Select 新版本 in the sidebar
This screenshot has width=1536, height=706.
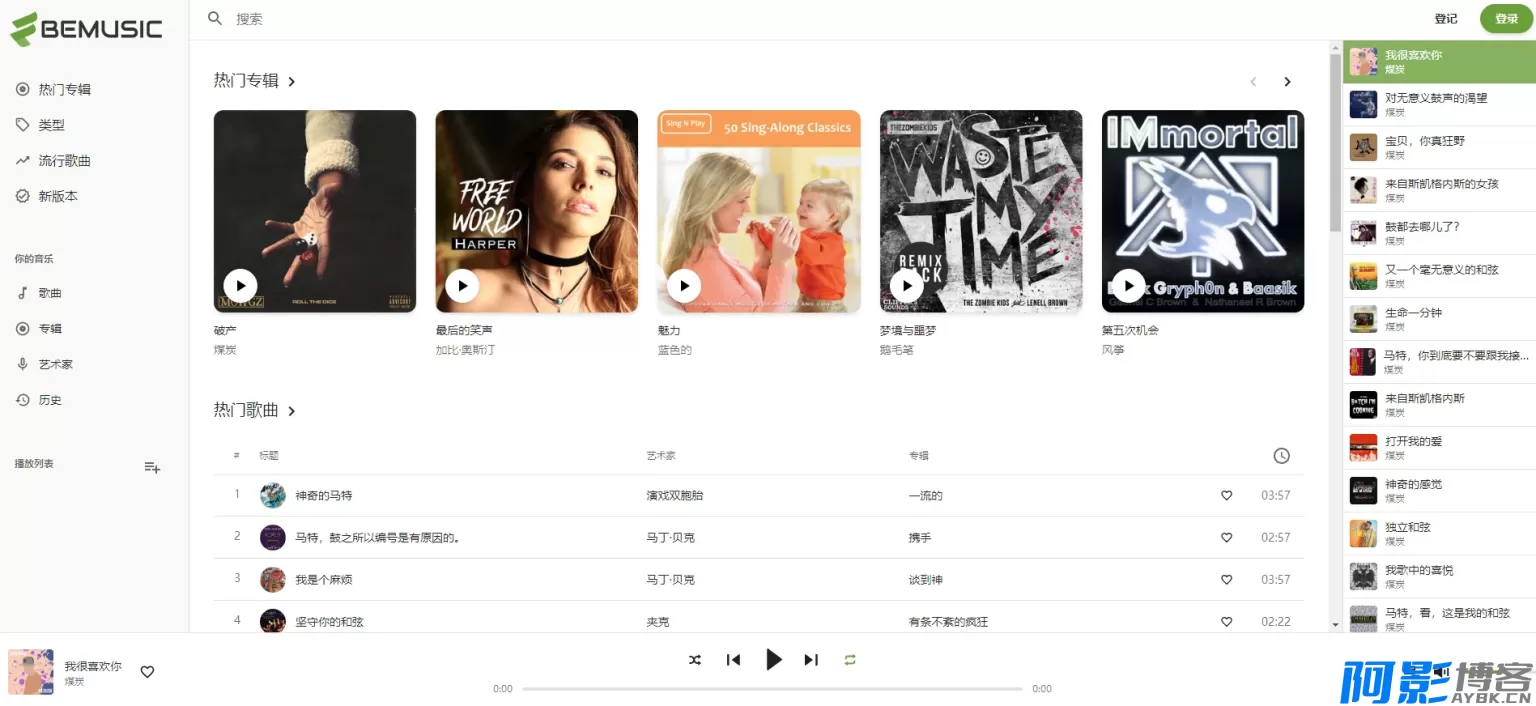pos(57,196)
